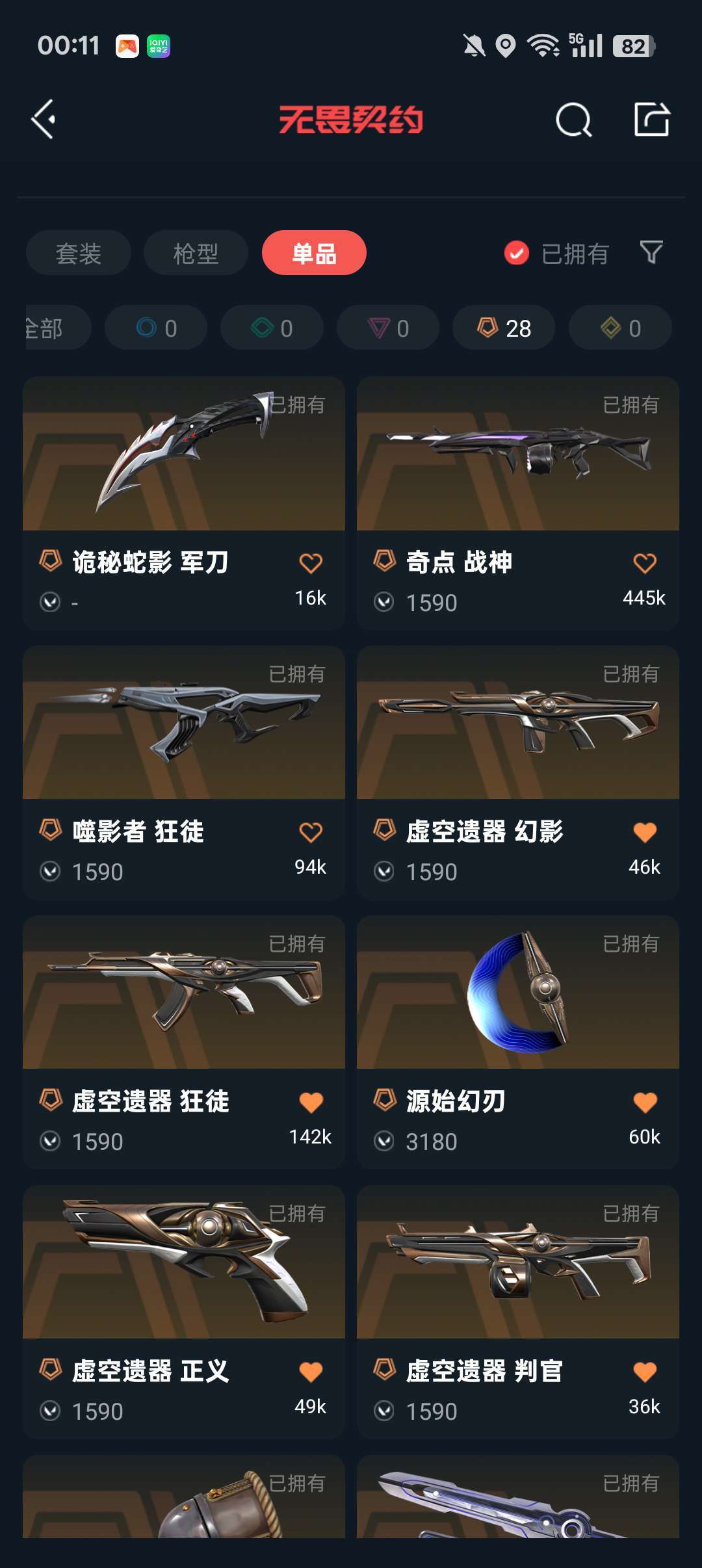Open the search icon in the header
The width and height of the screenshot is (702, 1568).
pos(573,120)
